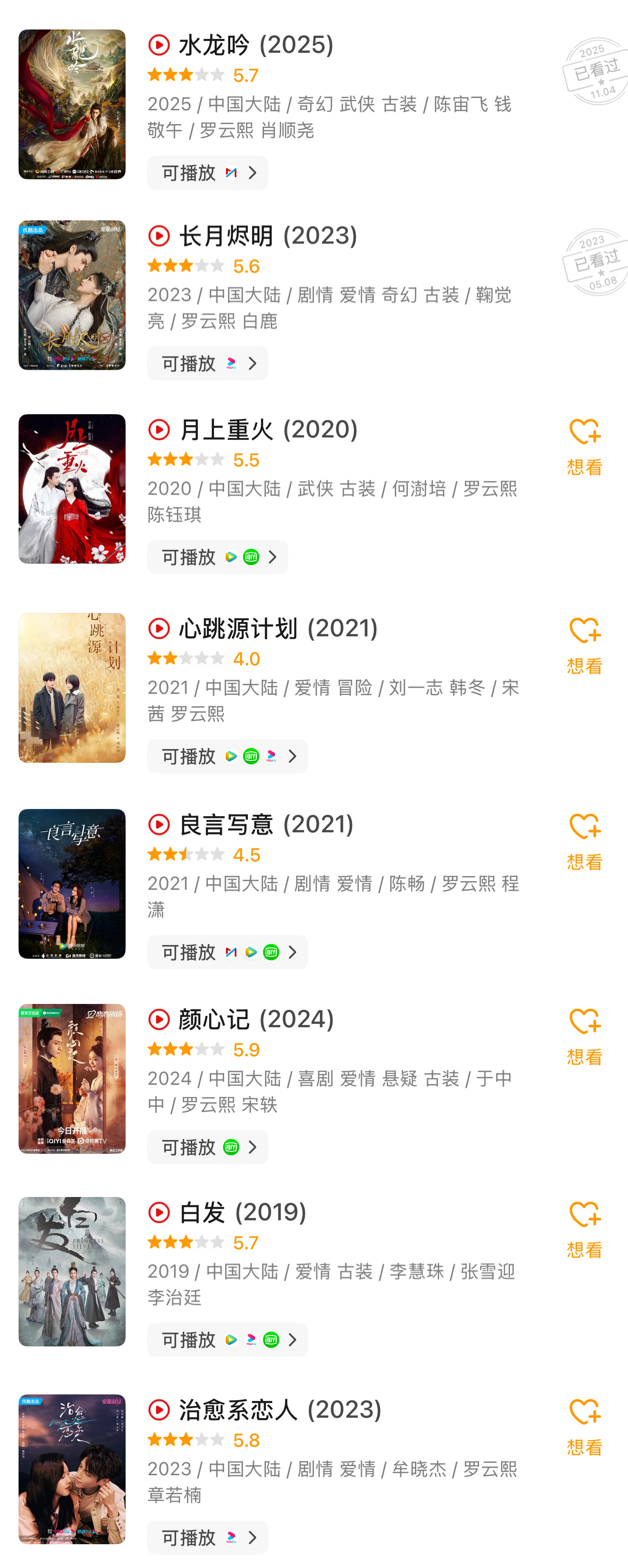Open 治愈系恋人 (2023) details
Screen dimensions: 628x1568
280,1411
